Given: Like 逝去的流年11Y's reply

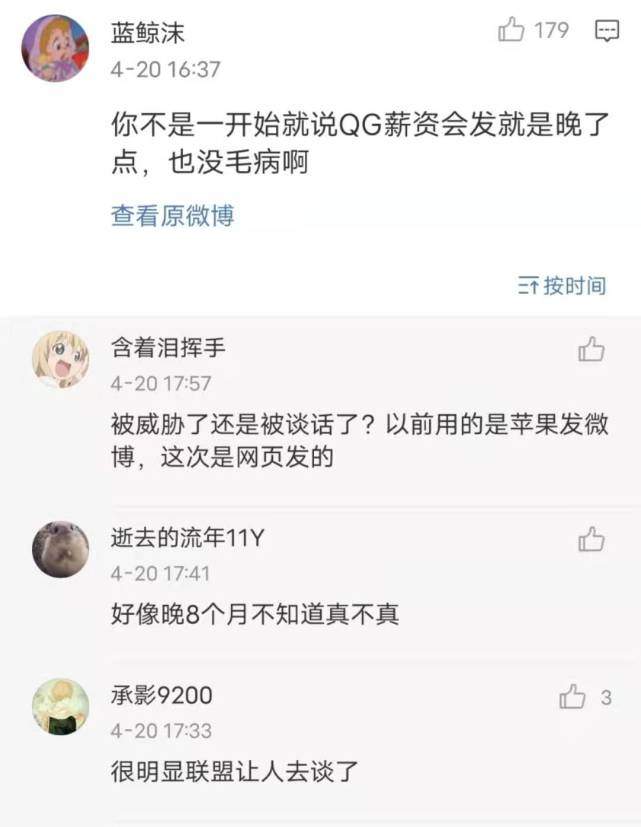Looking at the screenshot, I should pyautogui.click(x=591, y=539).
